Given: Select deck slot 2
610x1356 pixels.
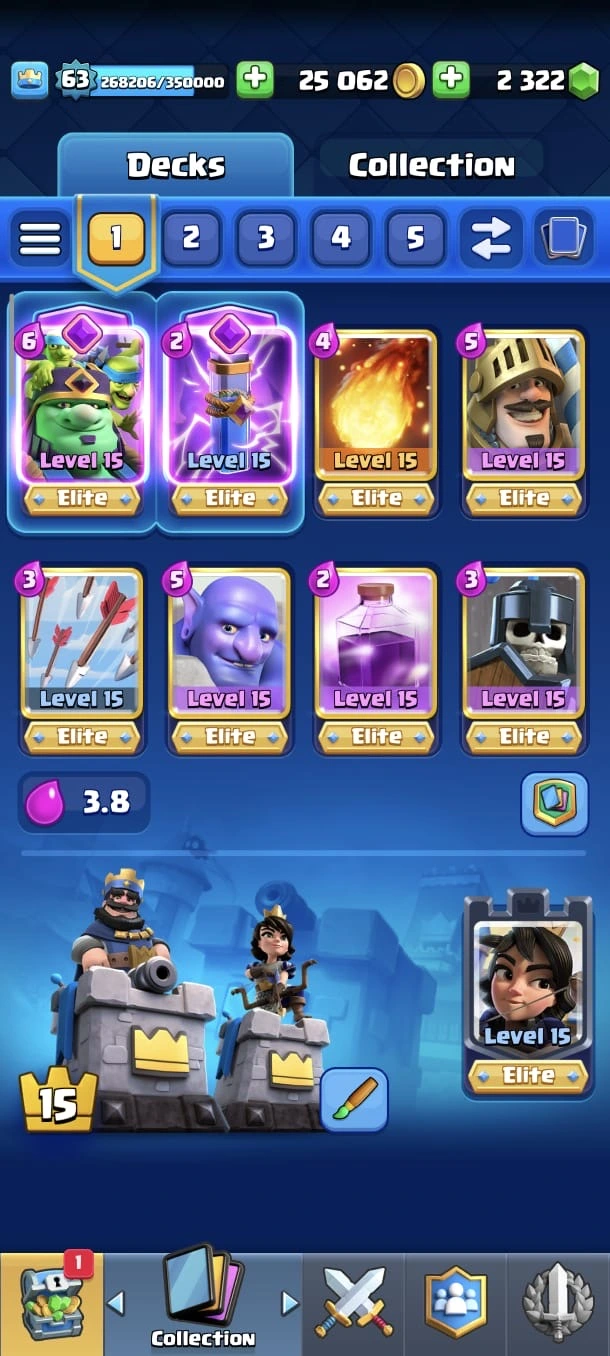Looking at the screenshot, I should [x=191, y=238].
